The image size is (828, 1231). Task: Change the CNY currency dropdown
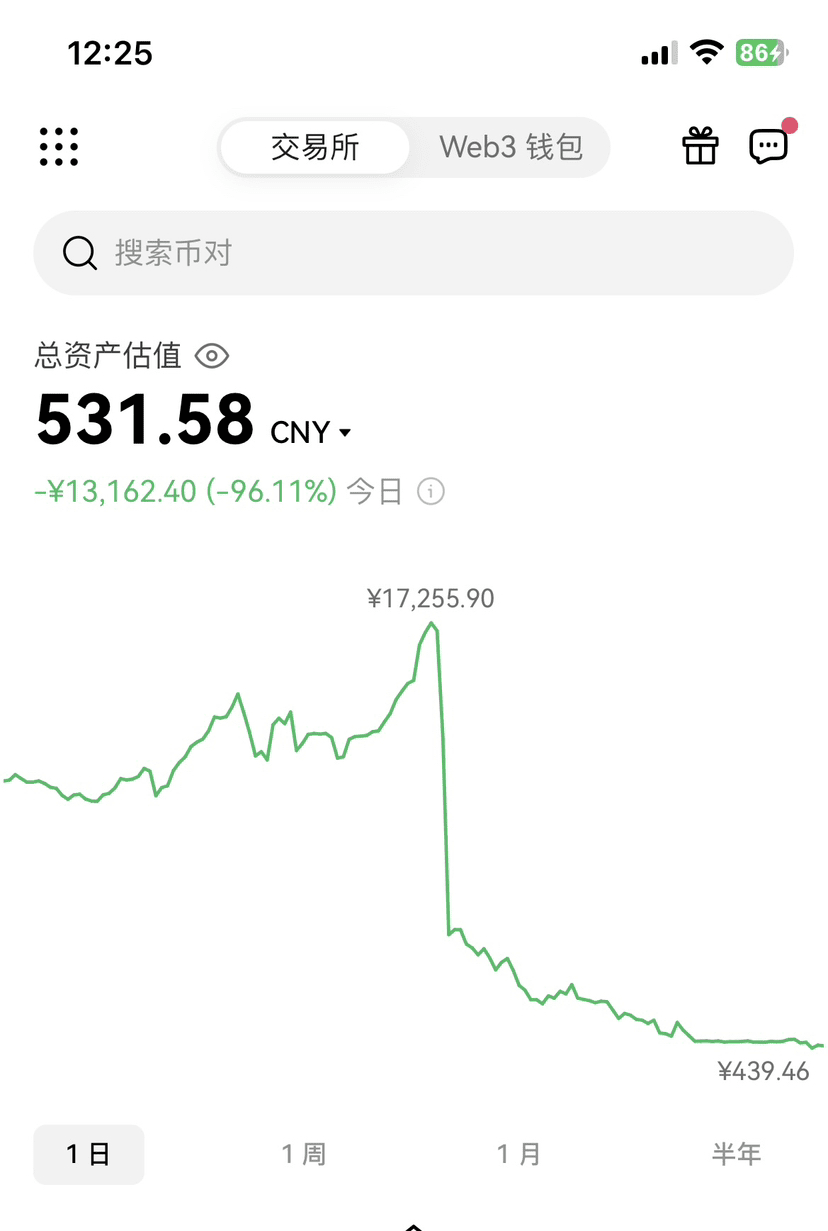point(311,432)
